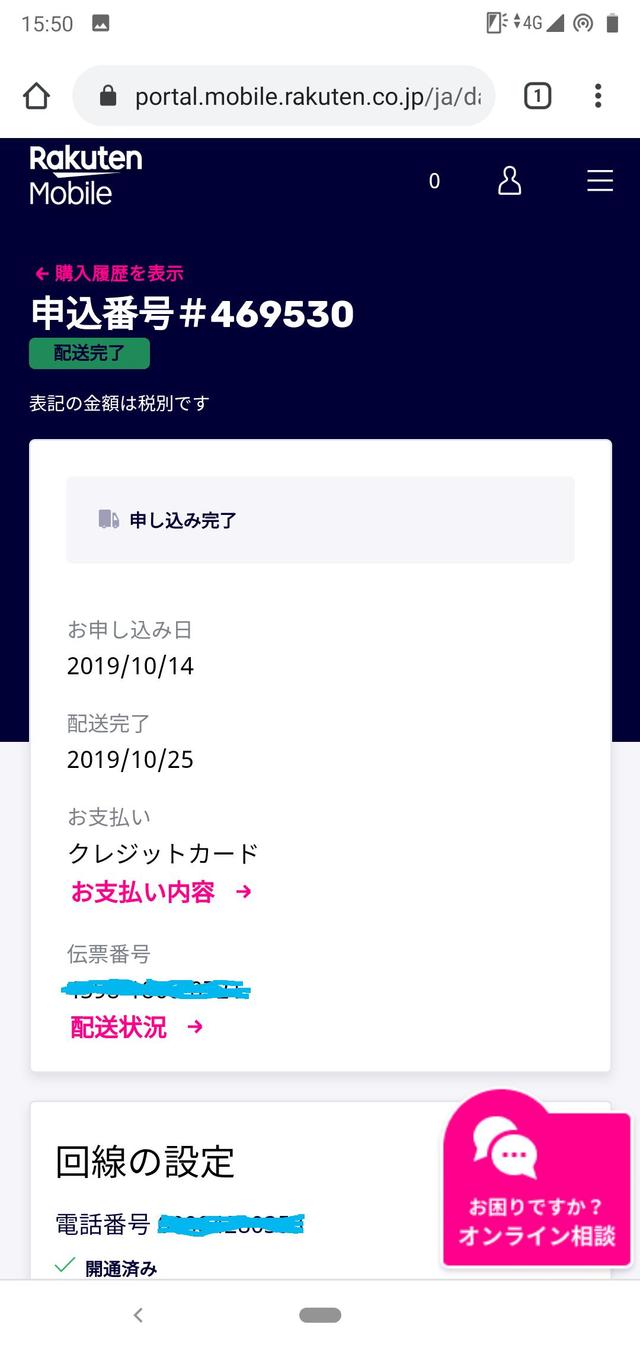The width and height of the screenshot is (640, 1351).
Task: Open the hamburger navigation menu
Action: [x=600, y=181]
